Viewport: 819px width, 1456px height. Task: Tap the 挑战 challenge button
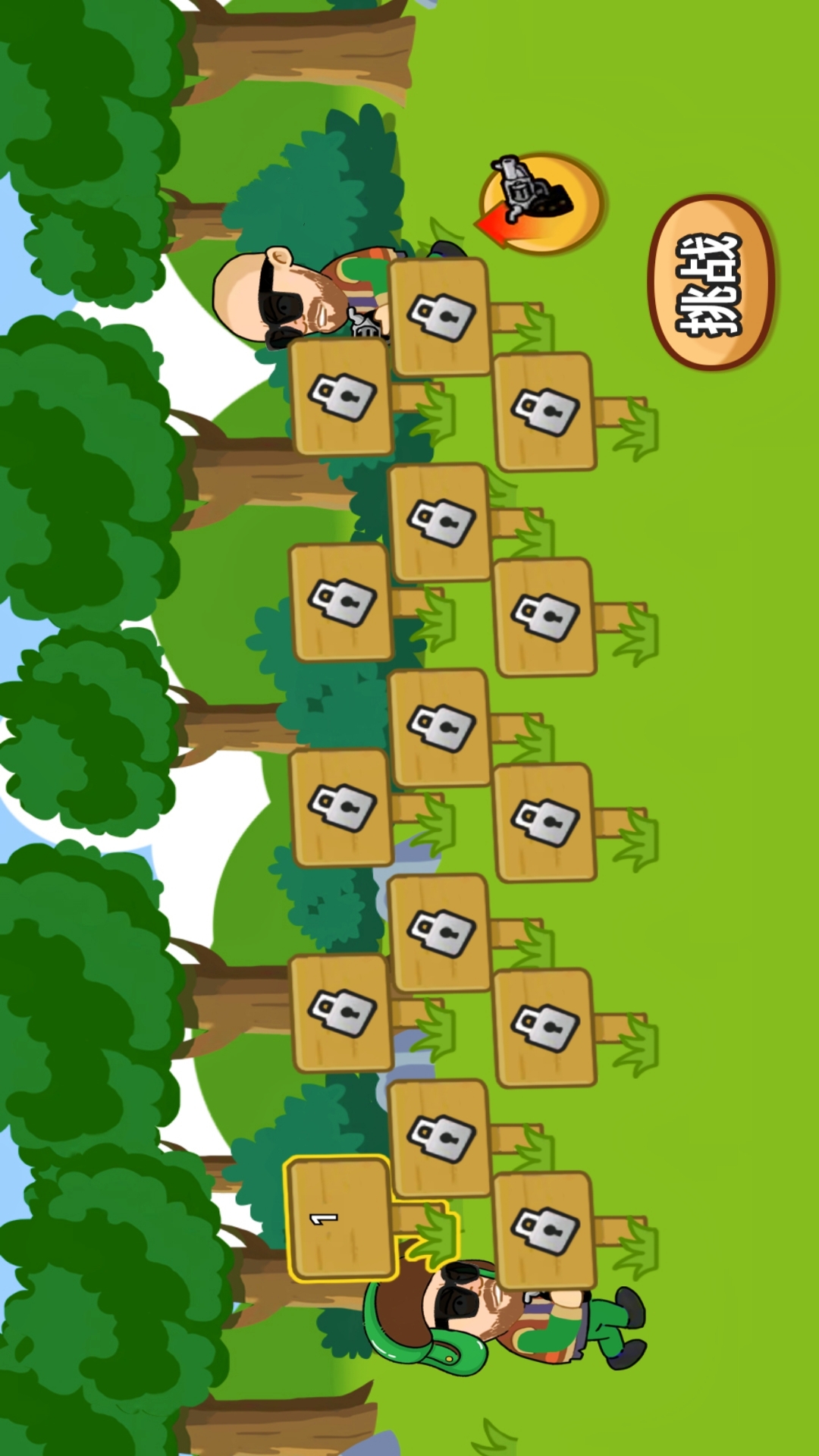(x=711, y=284)
